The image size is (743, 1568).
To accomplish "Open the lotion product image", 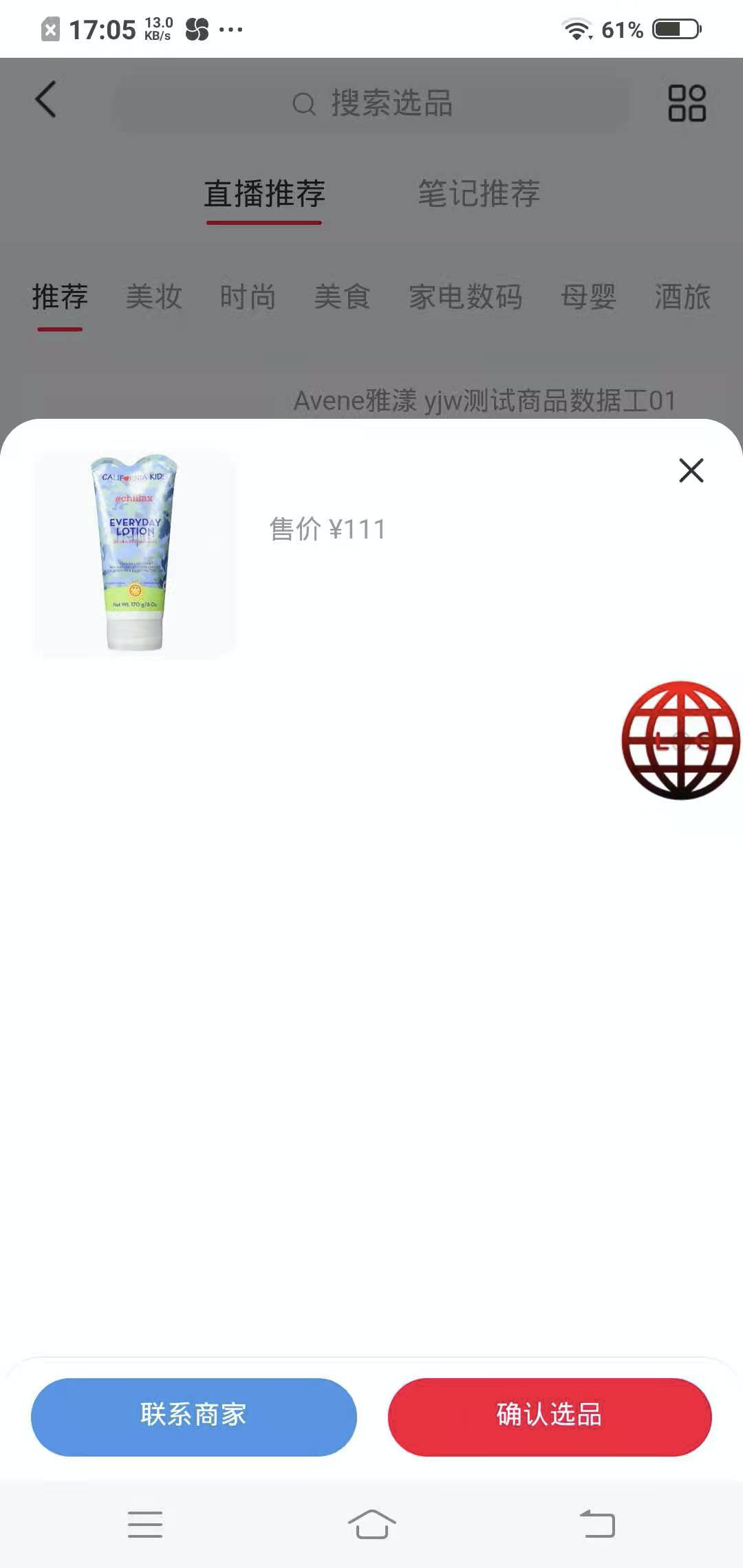I will coord(134,554).
